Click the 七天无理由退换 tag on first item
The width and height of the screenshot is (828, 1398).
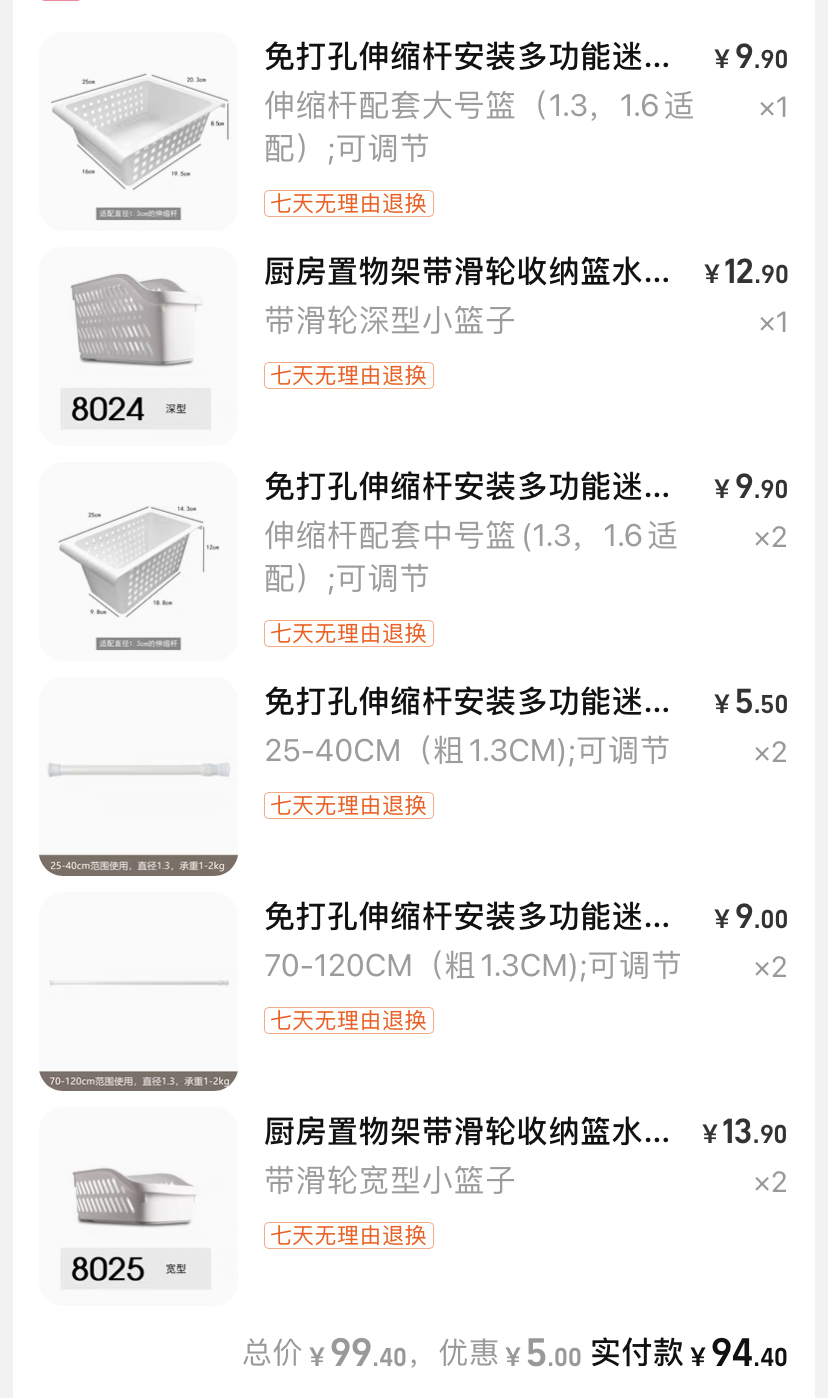348,203
